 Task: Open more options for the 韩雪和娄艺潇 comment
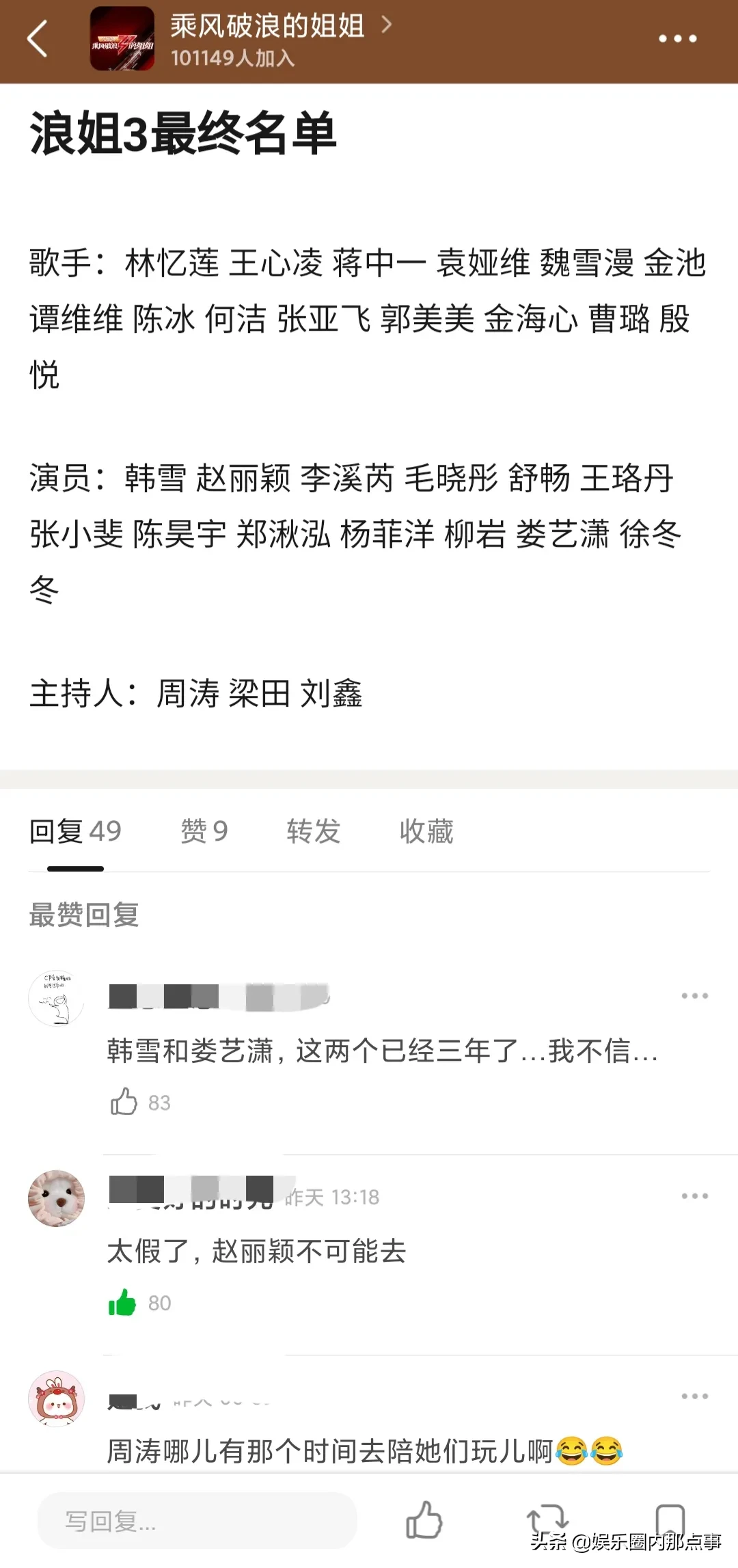(694, 996)
